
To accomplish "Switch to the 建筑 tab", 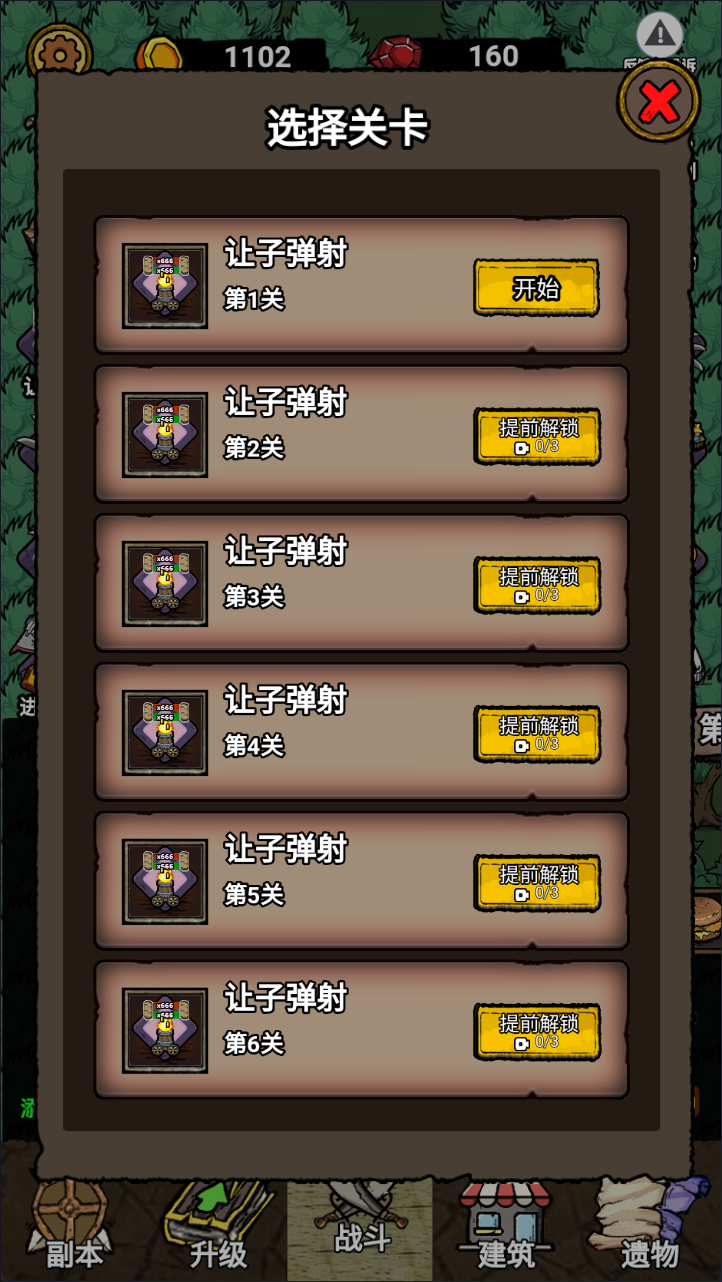I will 505,1231.
